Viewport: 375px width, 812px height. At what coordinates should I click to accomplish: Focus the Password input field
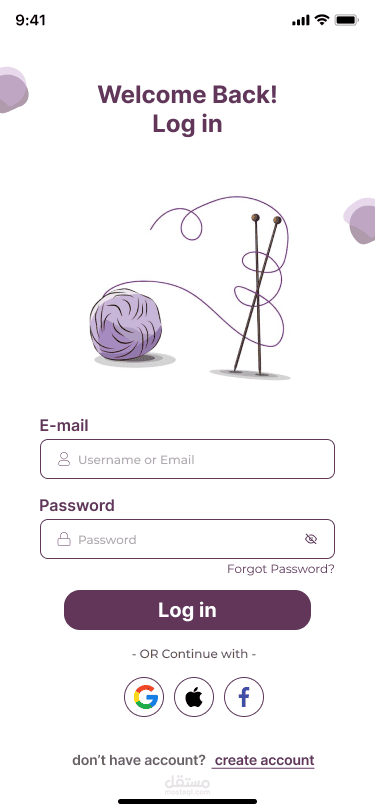click(188, 539)
